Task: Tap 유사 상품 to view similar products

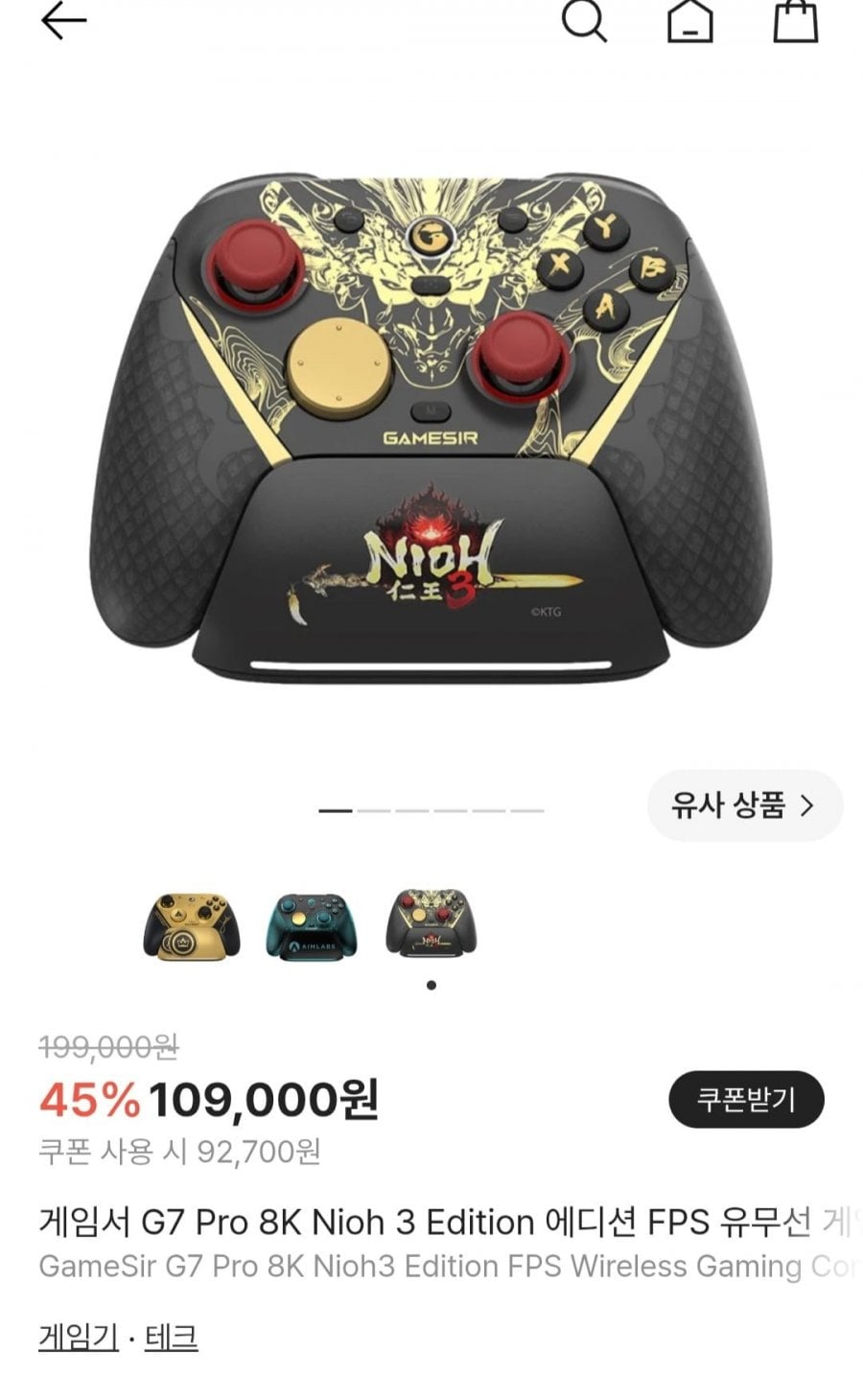Action: (744, 805)
